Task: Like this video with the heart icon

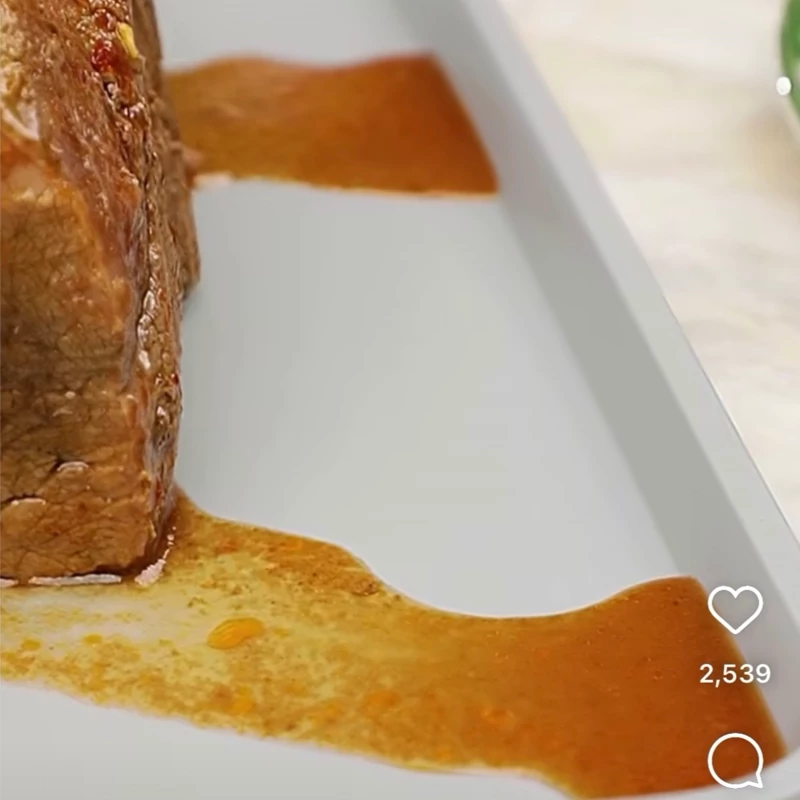Action: pos(735,608)
